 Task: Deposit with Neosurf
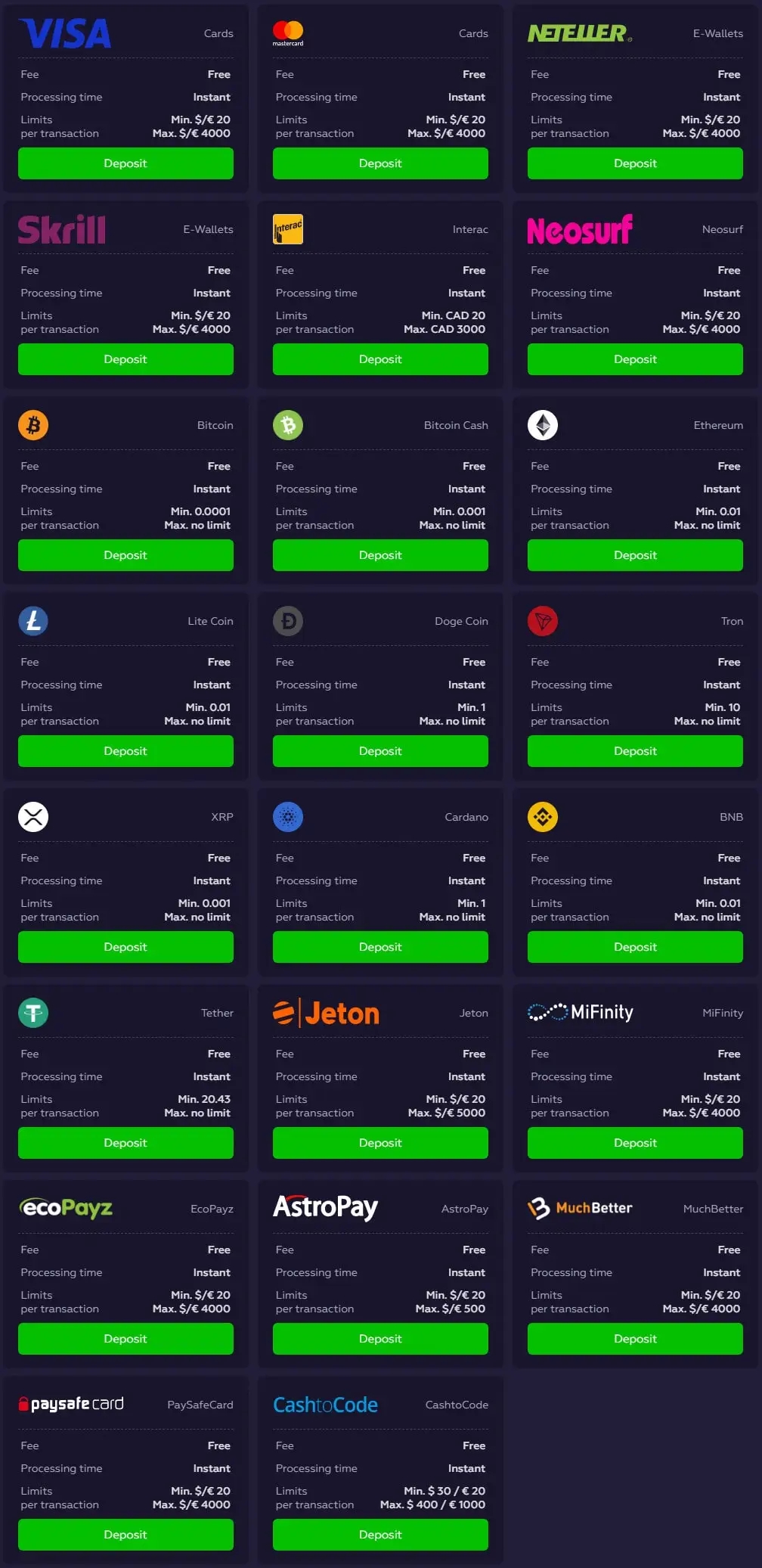pos(635,359)
